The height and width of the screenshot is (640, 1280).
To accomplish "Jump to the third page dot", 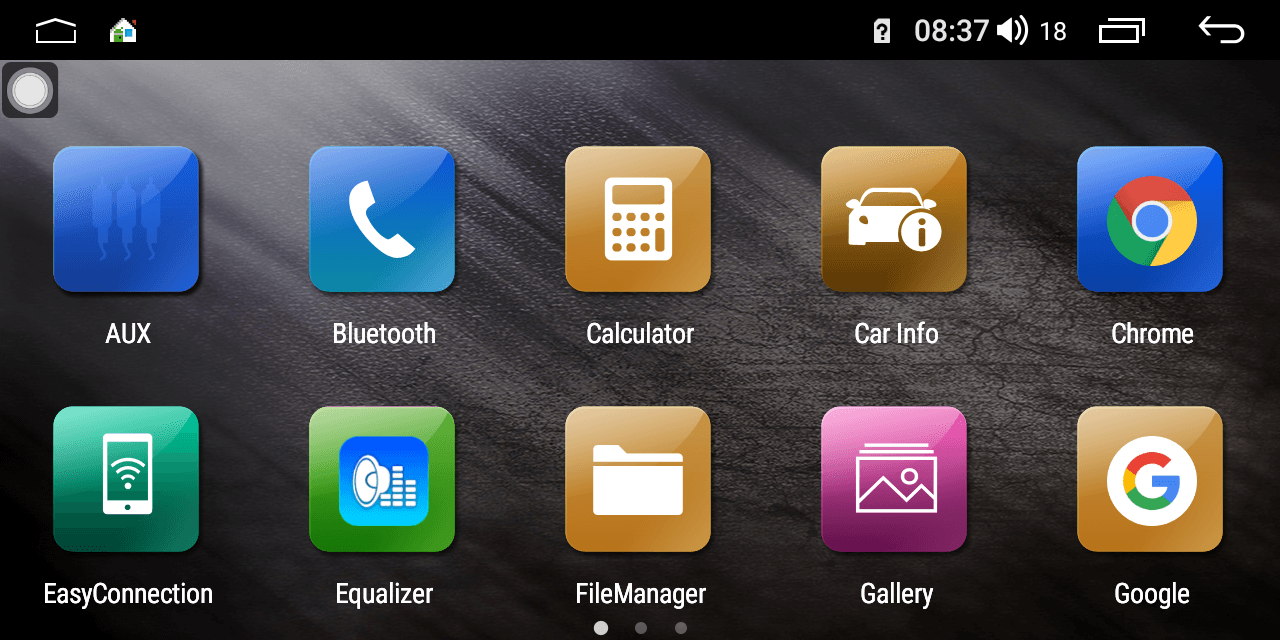I will point(681,628).
